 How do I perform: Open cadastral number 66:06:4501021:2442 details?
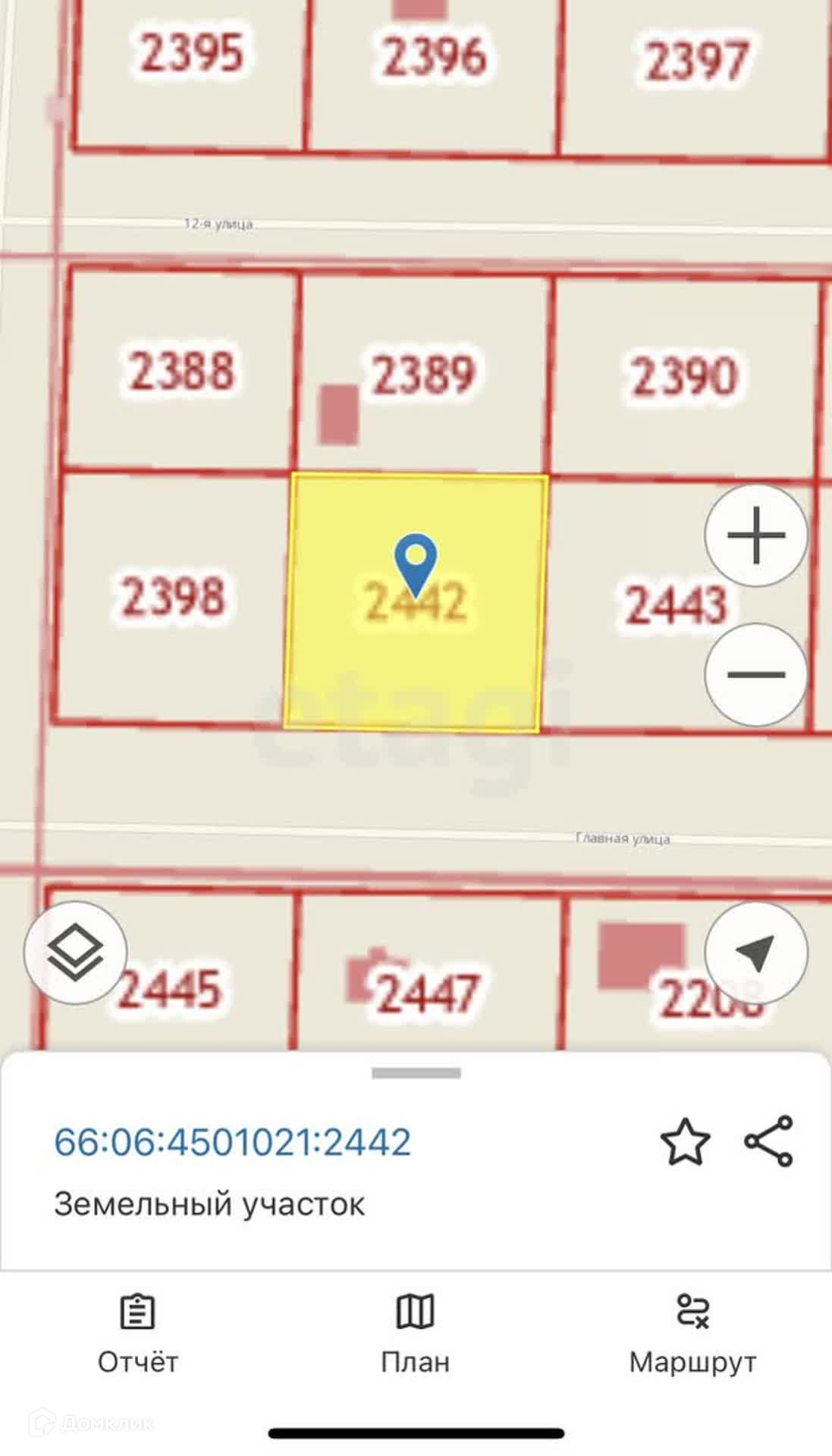(232, 1142)
